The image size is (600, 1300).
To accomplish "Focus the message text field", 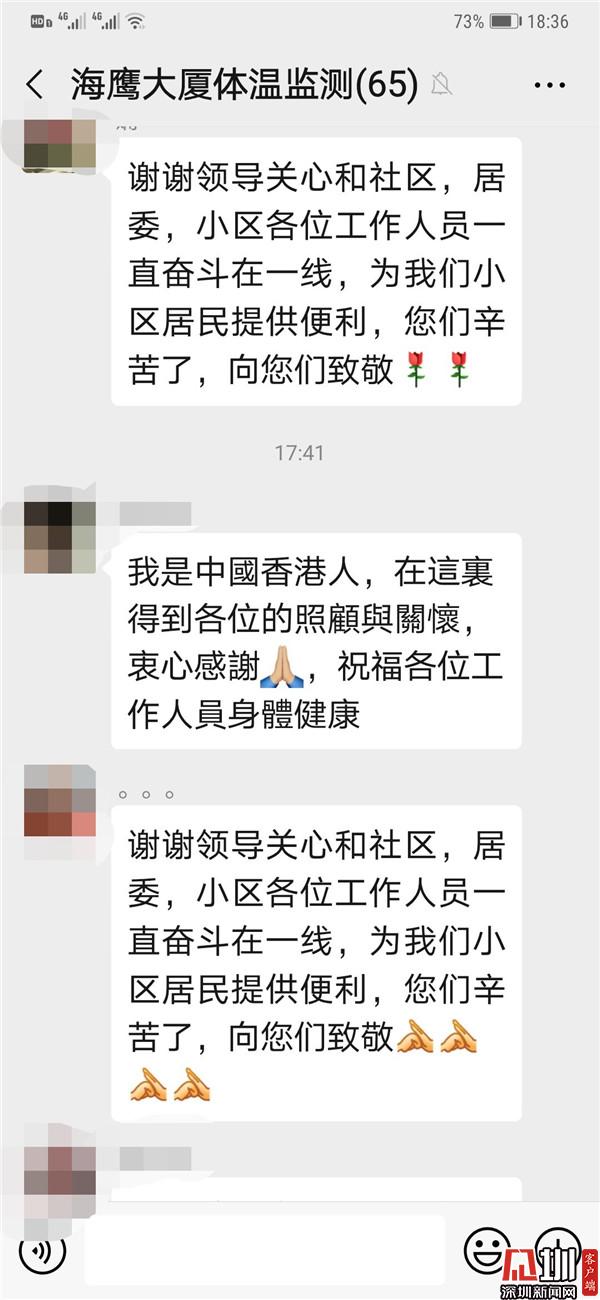I will (x=264, y=1249).
